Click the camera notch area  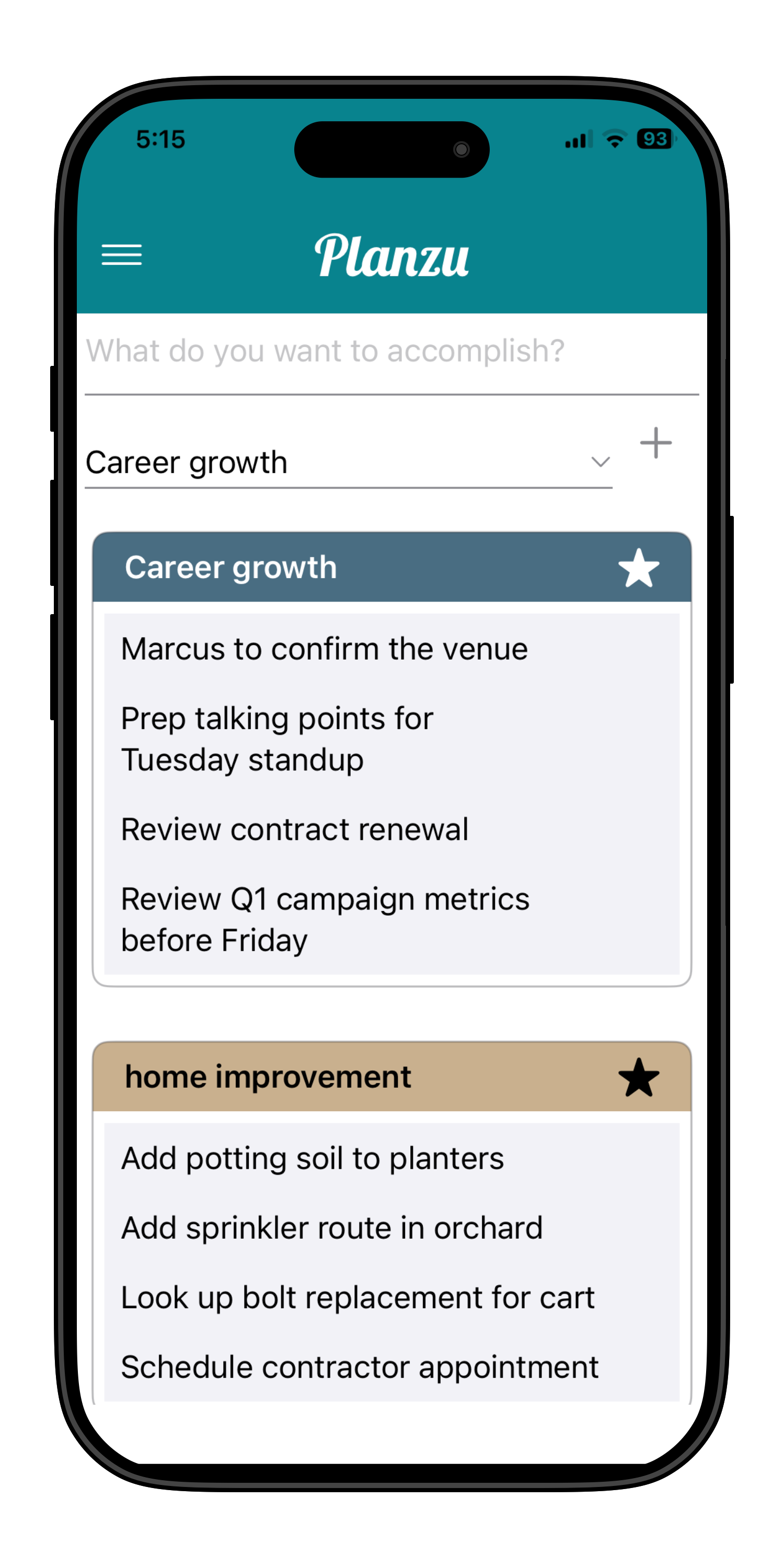[391, 149]
